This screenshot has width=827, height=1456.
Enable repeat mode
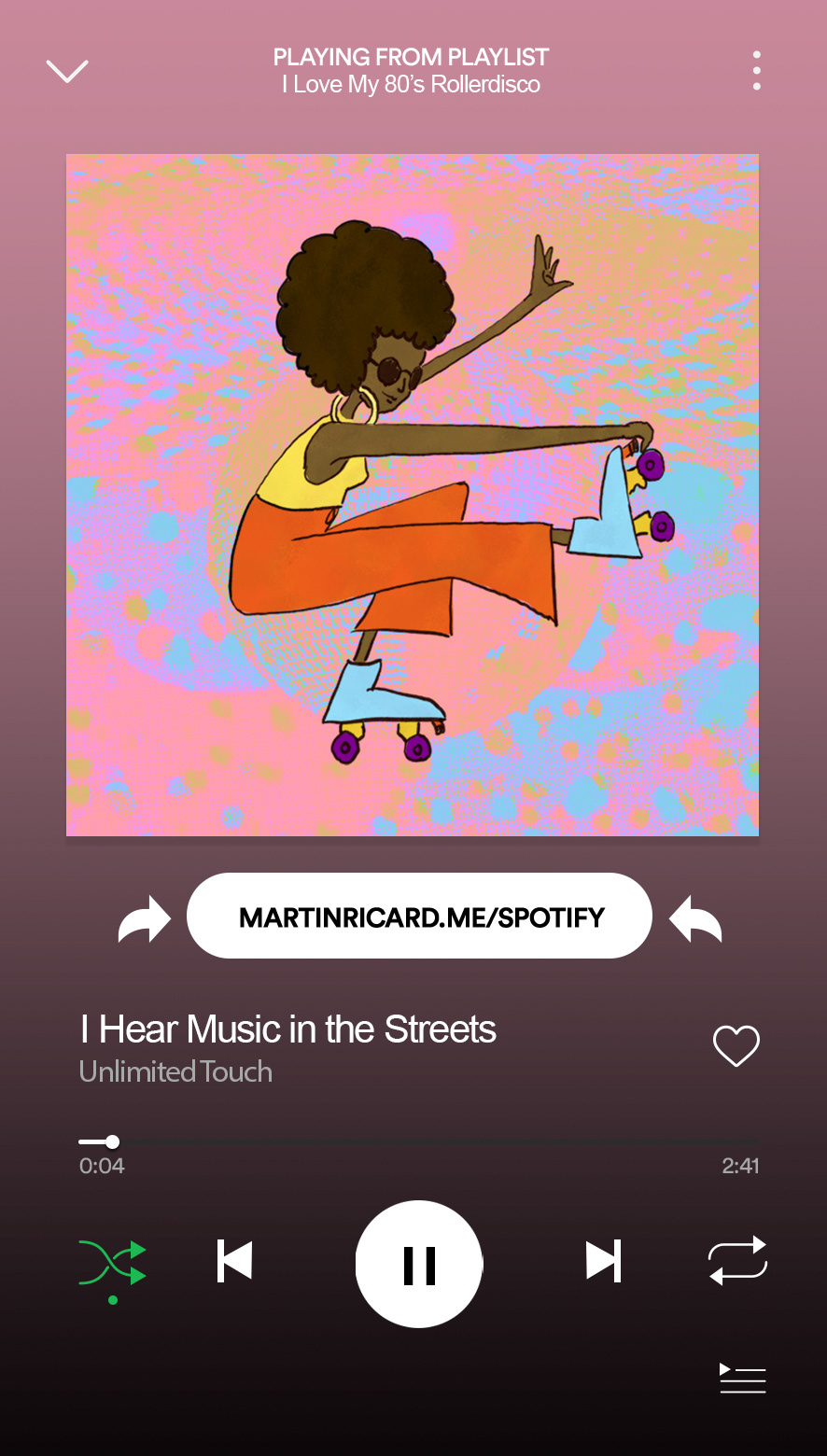pos(737,1261)
